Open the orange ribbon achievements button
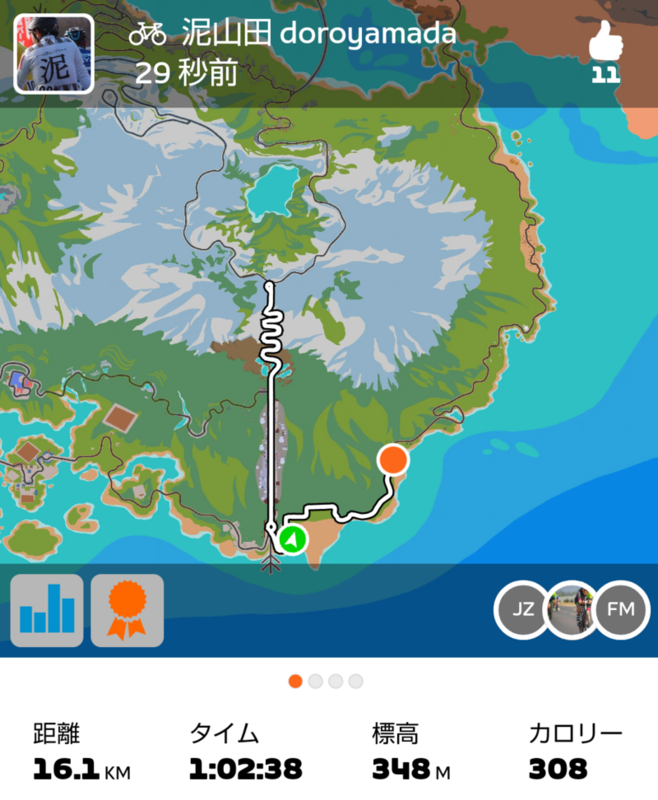Viewport: 658px width, 800px height. tap(127, 610)
